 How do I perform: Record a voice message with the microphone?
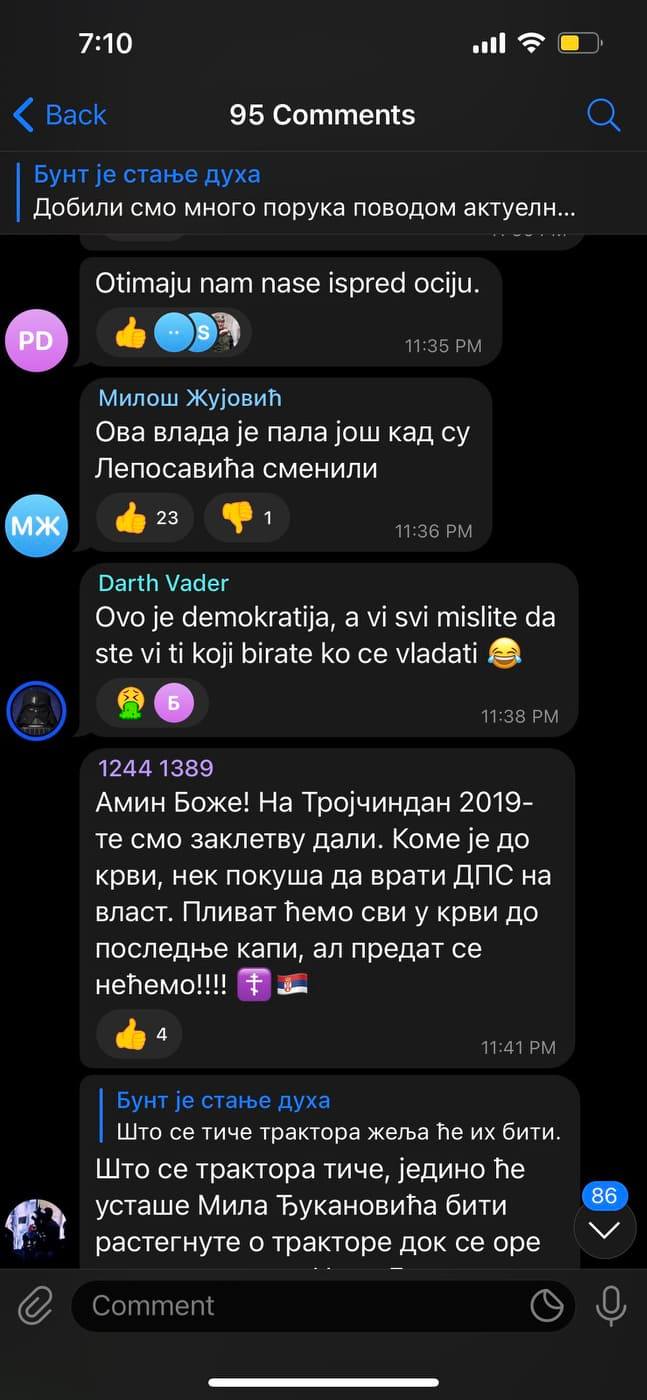click(610, 1305)
